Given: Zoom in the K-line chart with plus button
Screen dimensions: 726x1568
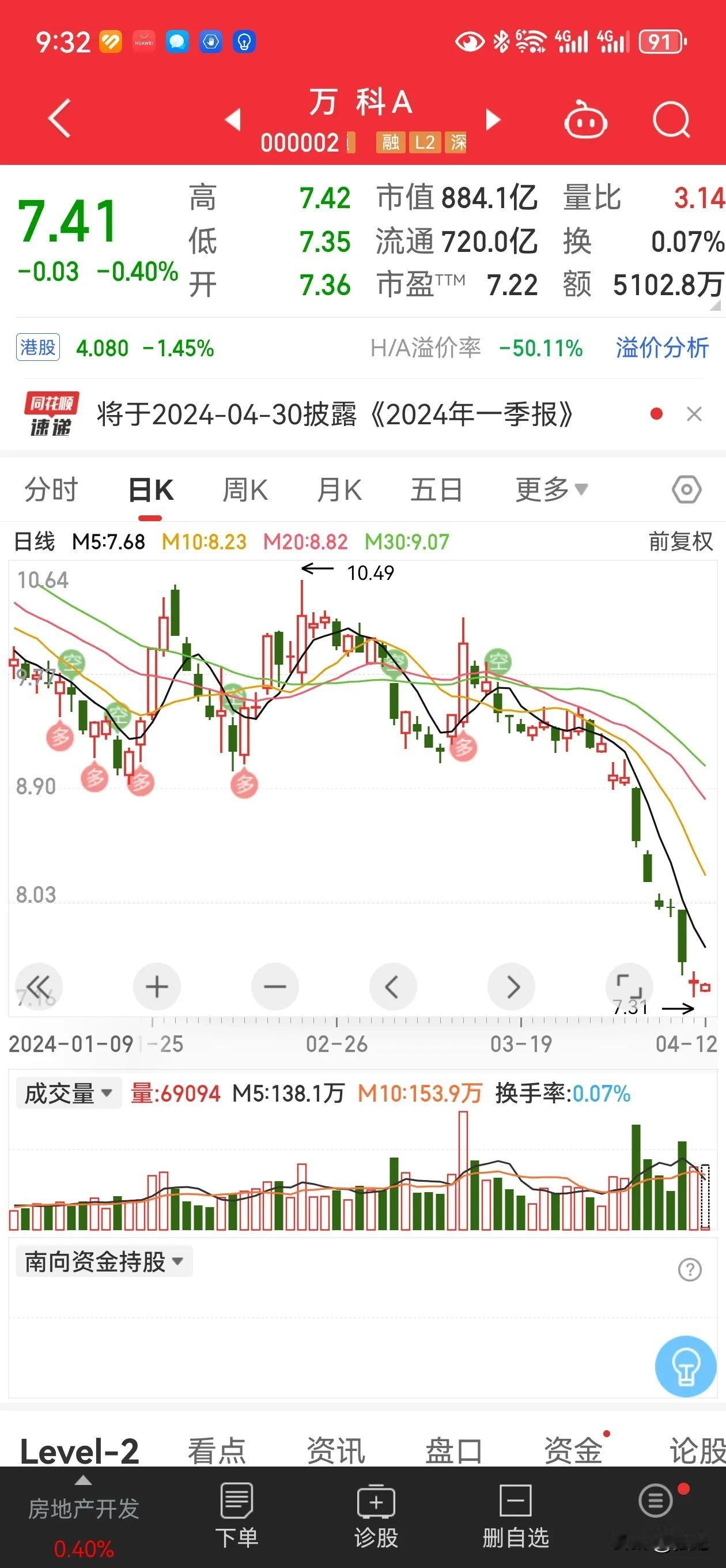Looking at the screenshot, I should pyautogui.click(x=156, y=987).
